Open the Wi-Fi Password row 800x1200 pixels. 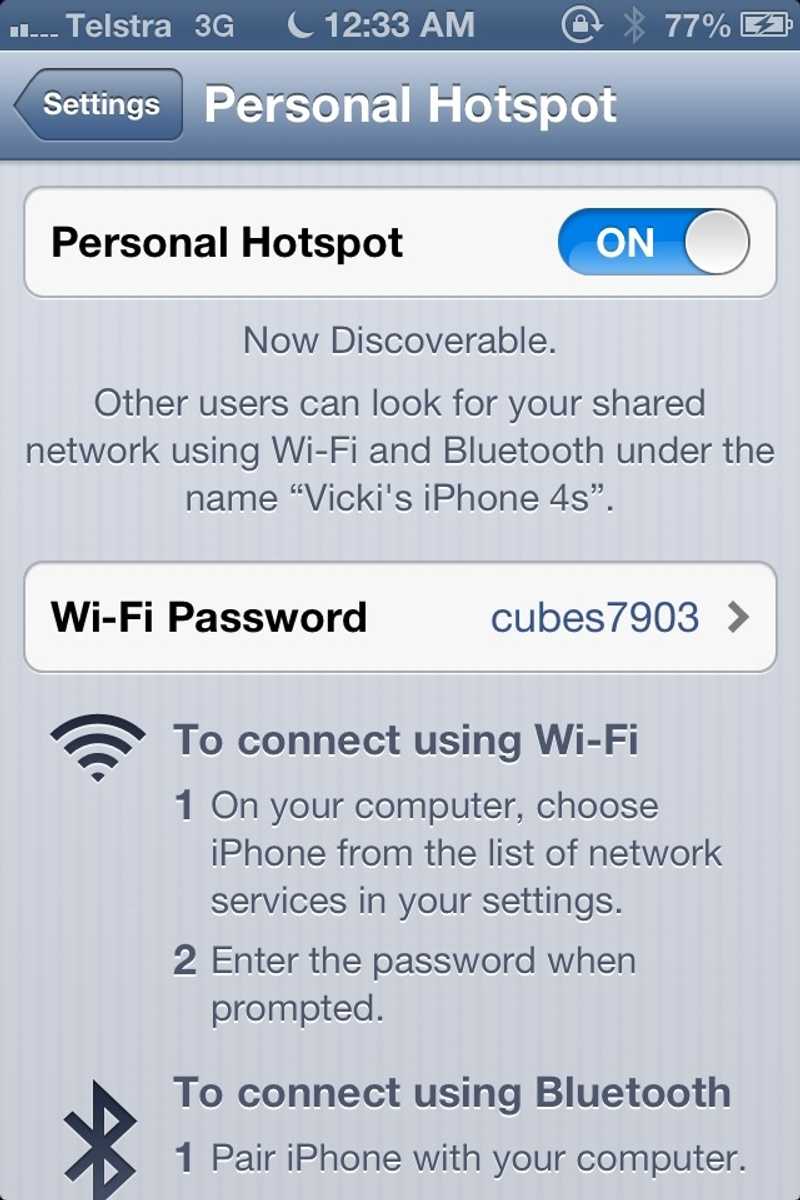click(x=400, y=617)
